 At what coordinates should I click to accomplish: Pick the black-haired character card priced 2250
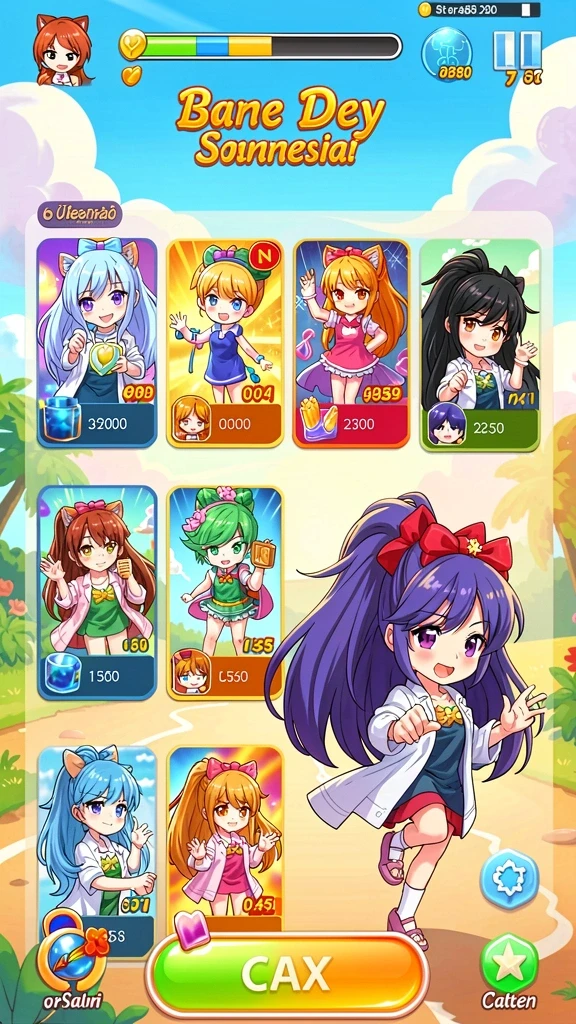point(480,345)
